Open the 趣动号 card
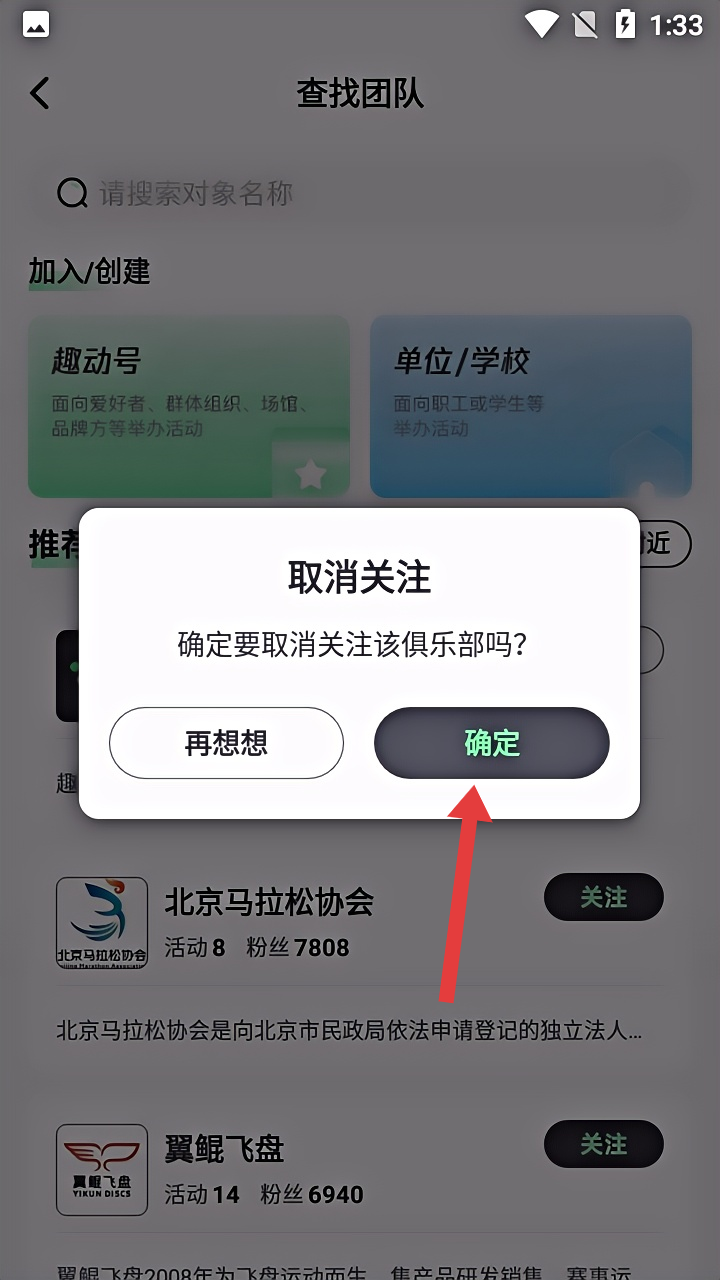720x1280 pixels. coord(189,407)
